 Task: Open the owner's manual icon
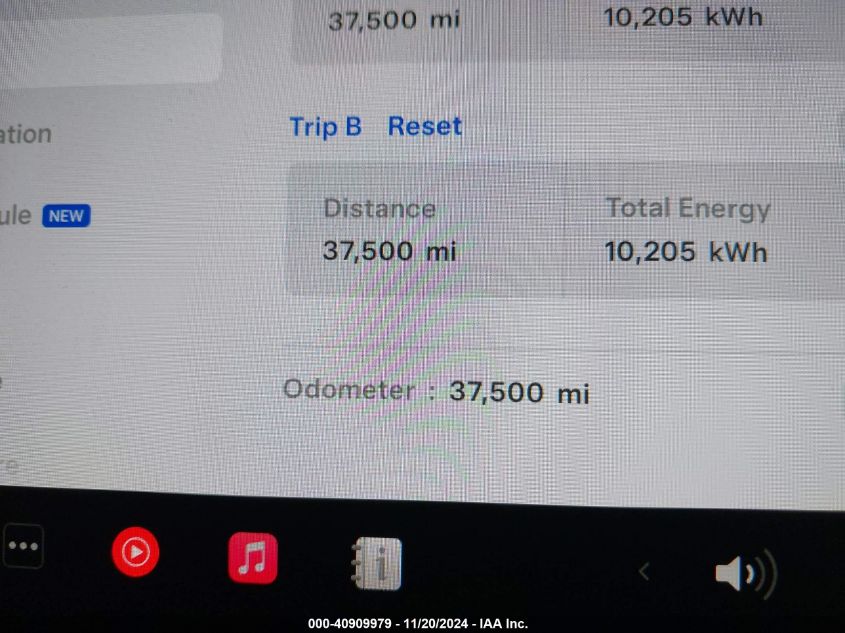pos(377,563)
